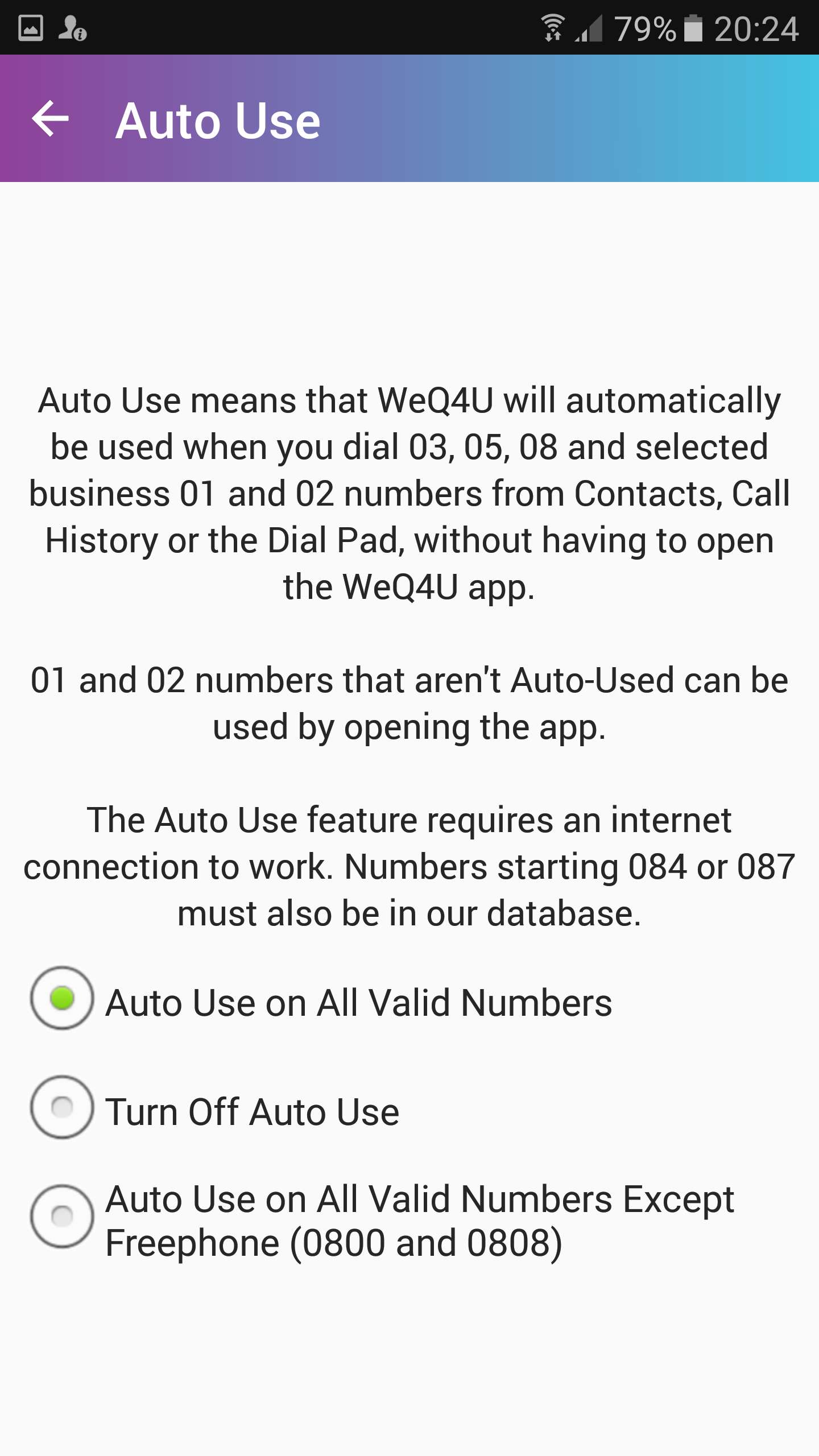Select Auto Use on All Valid Numbers
The width and height of the screenshot is (819, 1456).
point(322,999)
